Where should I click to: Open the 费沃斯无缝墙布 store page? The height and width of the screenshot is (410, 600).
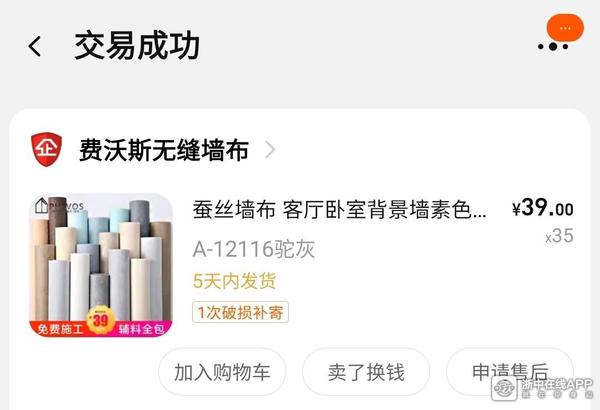(165, 151)
